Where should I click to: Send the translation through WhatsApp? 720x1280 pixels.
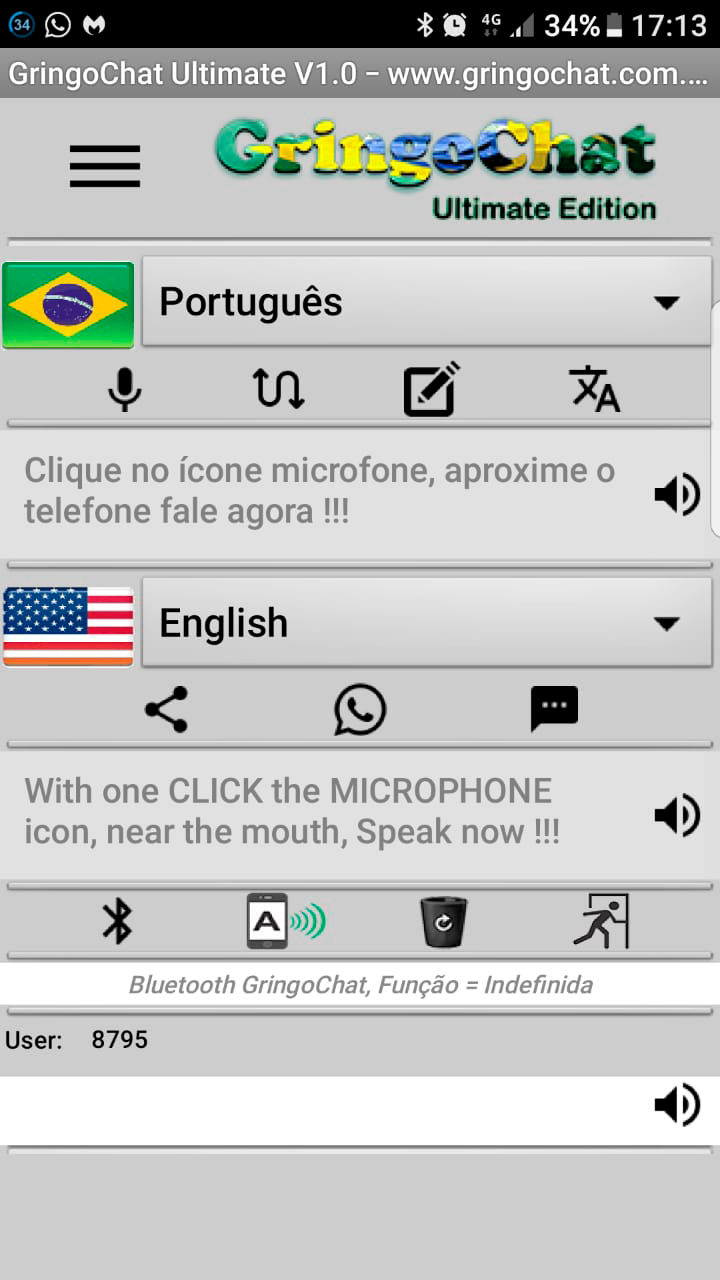[360, 709]
